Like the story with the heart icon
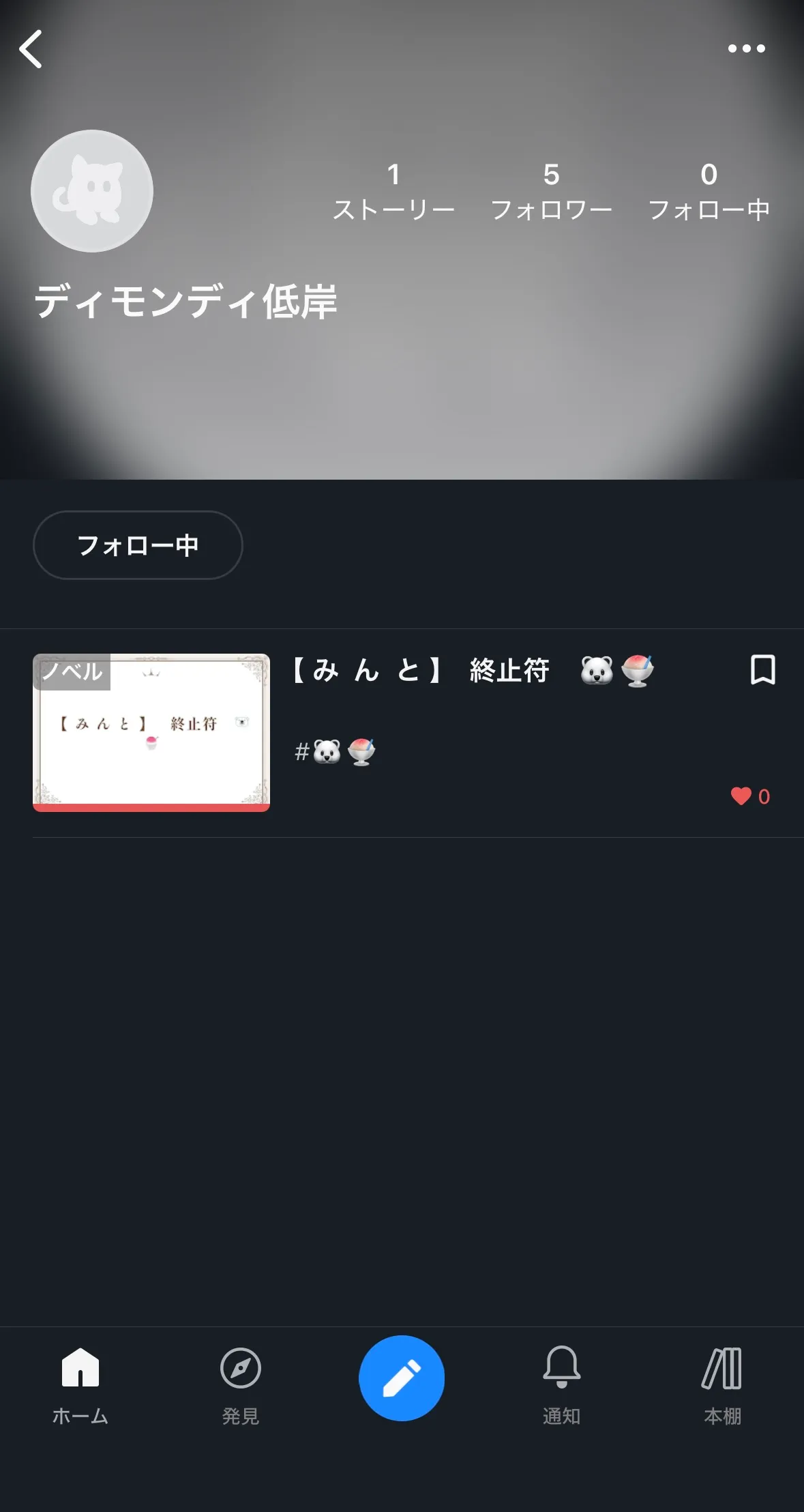Screen dimensions: 804x1512 (x=741, y=796)
